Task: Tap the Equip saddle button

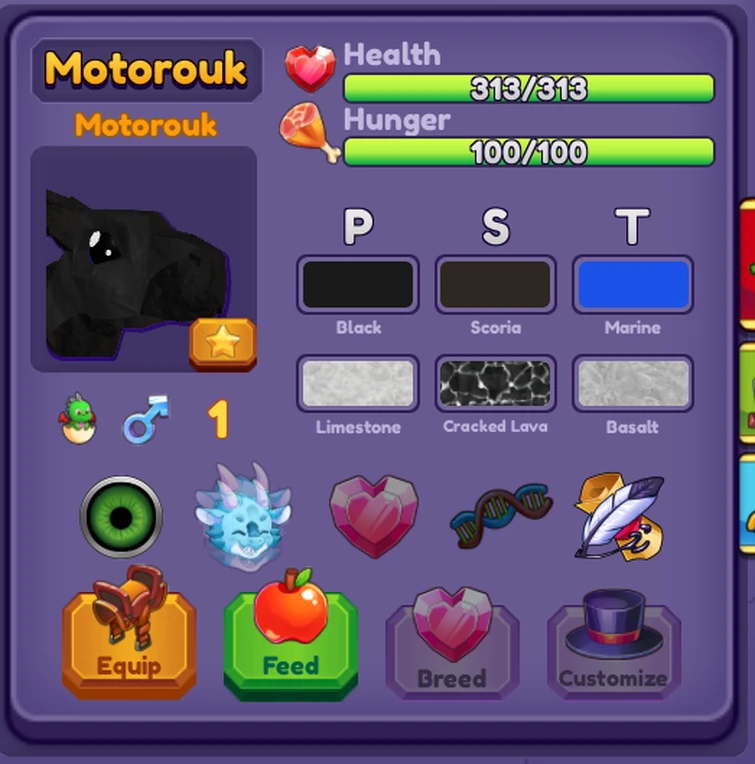Action: (129, 641)
